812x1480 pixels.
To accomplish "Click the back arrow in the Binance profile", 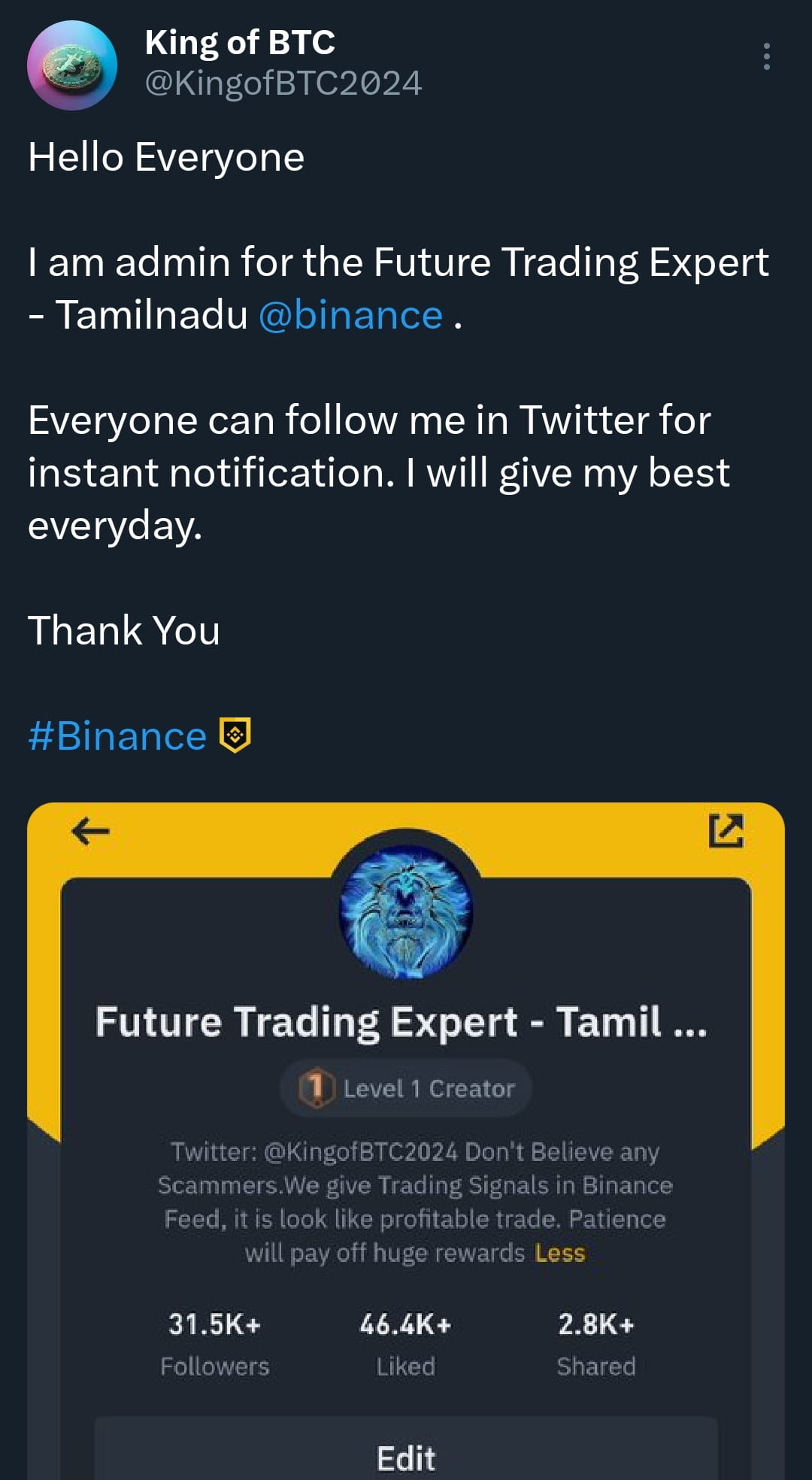I will 88,832.
